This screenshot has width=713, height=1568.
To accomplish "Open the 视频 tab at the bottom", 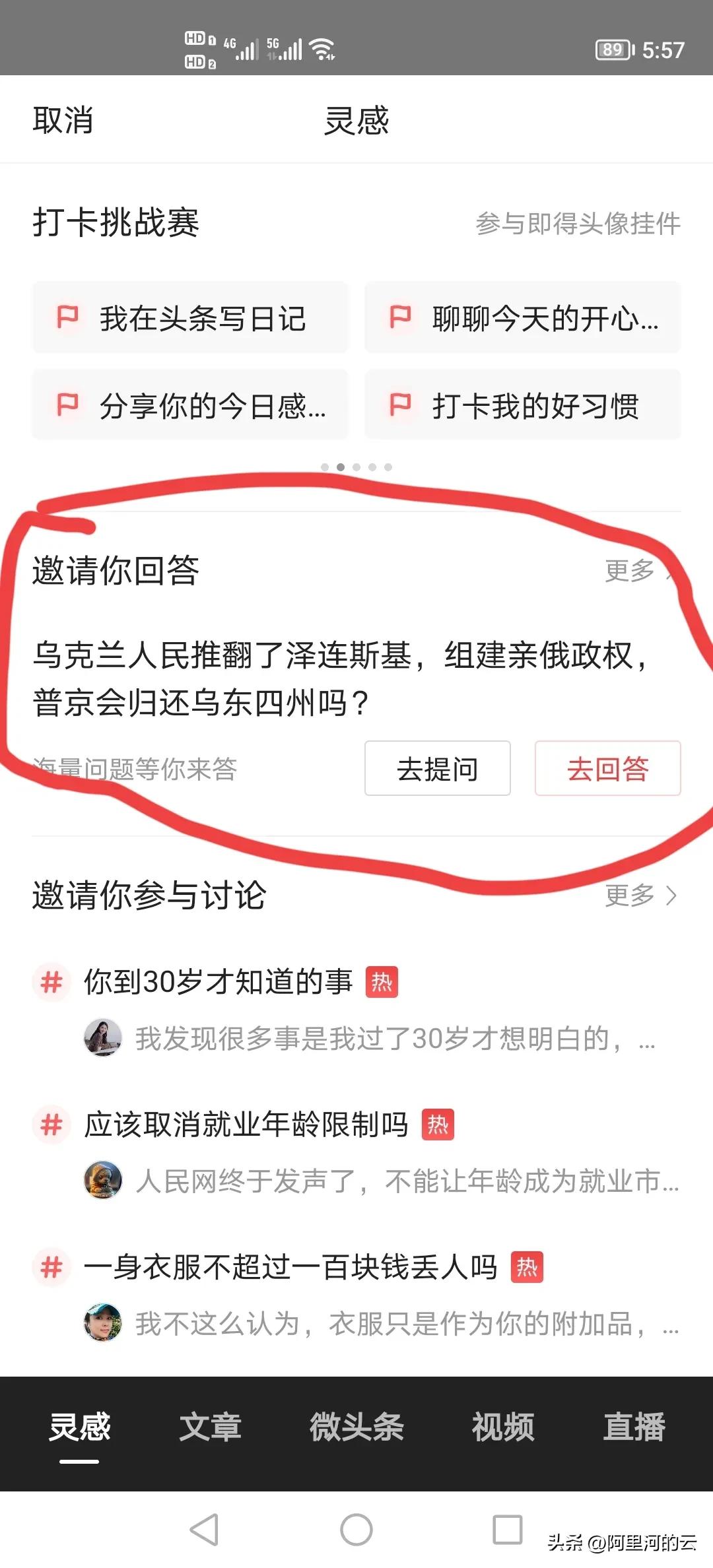I will (503, 1428).
